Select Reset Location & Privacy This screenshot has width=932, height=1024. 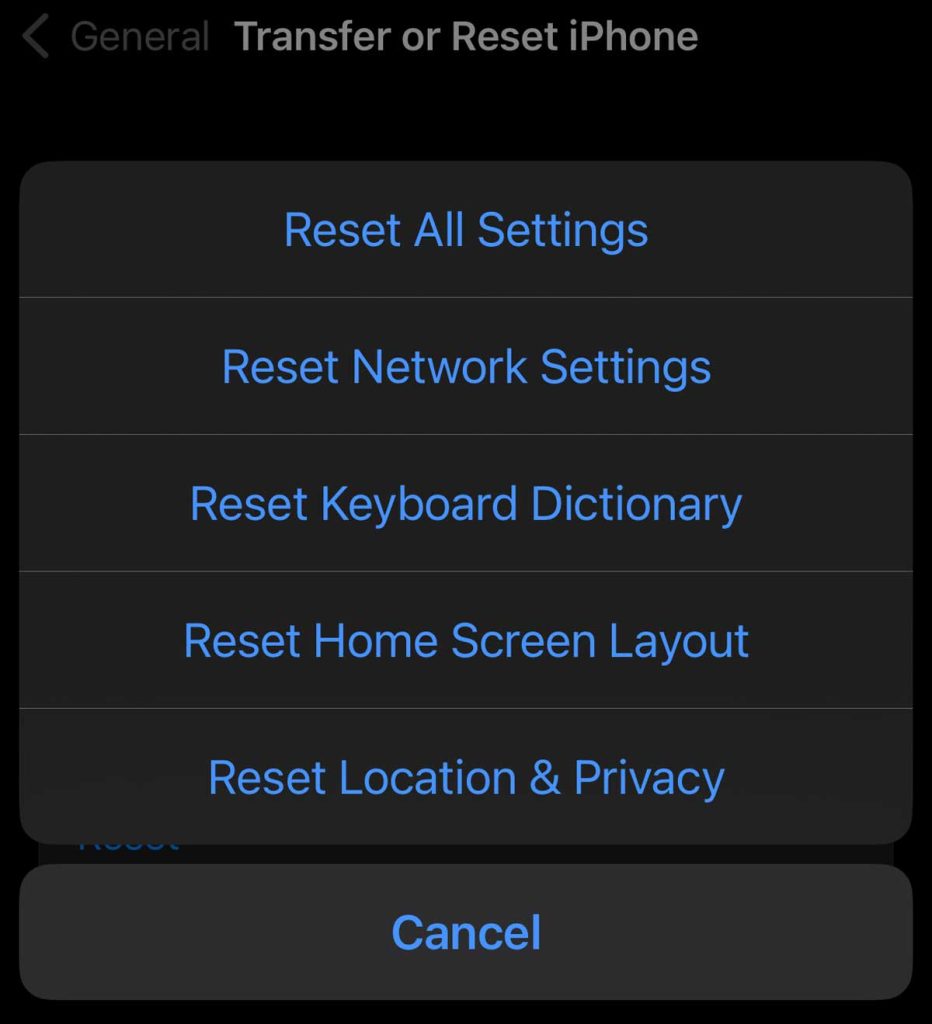tap(466, 778)
